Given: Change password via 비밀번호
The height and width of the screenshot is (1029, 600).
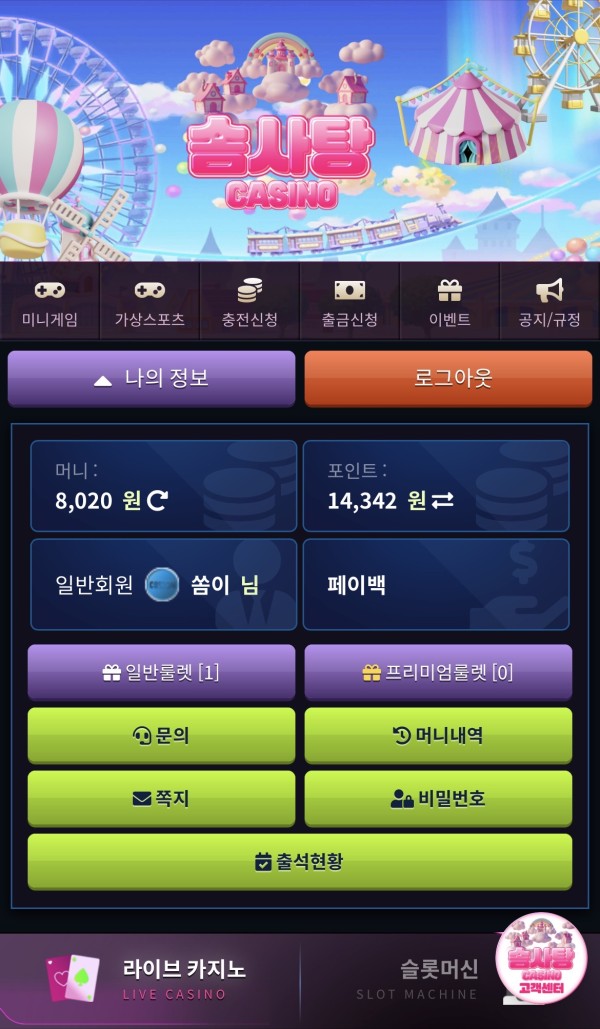Looking at the screenshot, I should click(x=438, y=798).
